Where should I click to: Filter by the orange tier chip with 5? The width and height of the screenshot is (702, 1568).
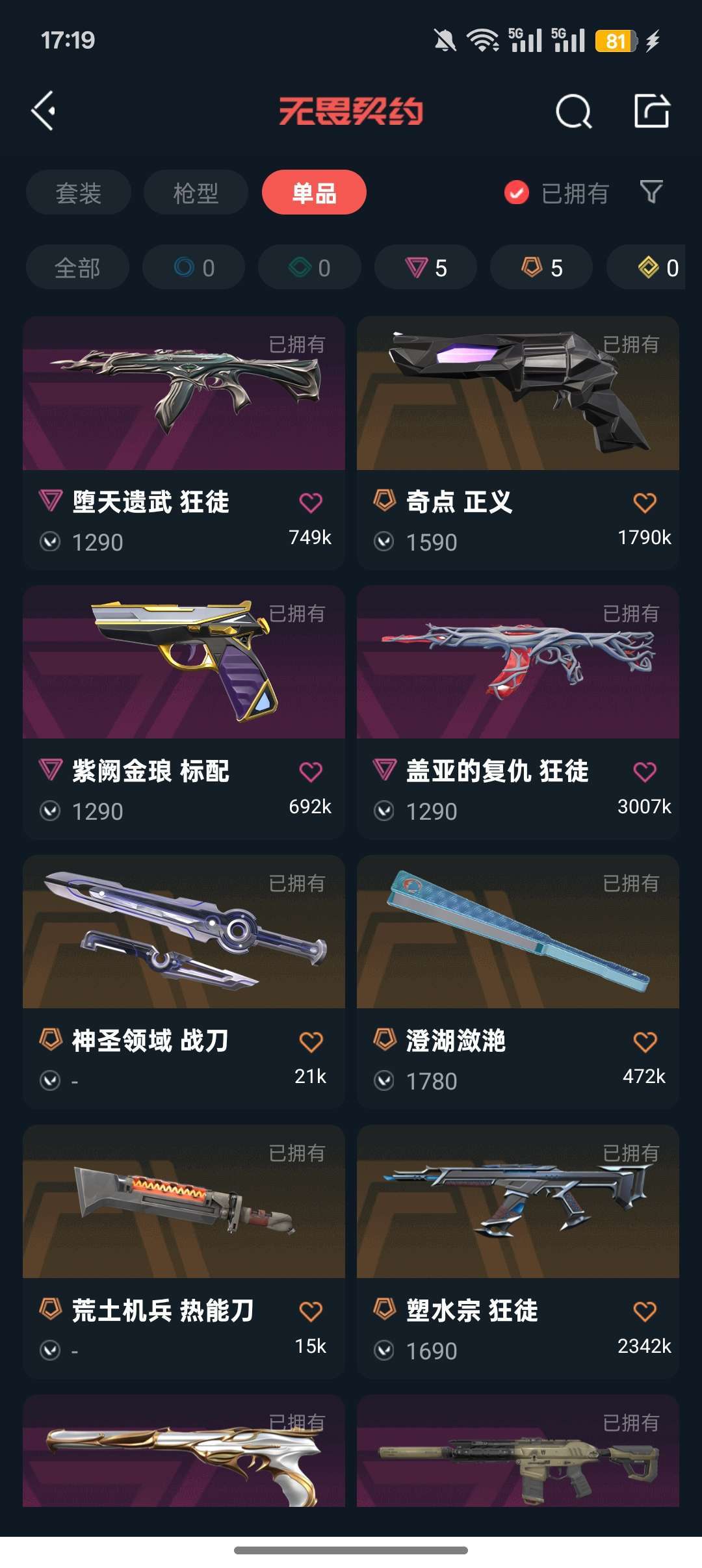point(541,267)
